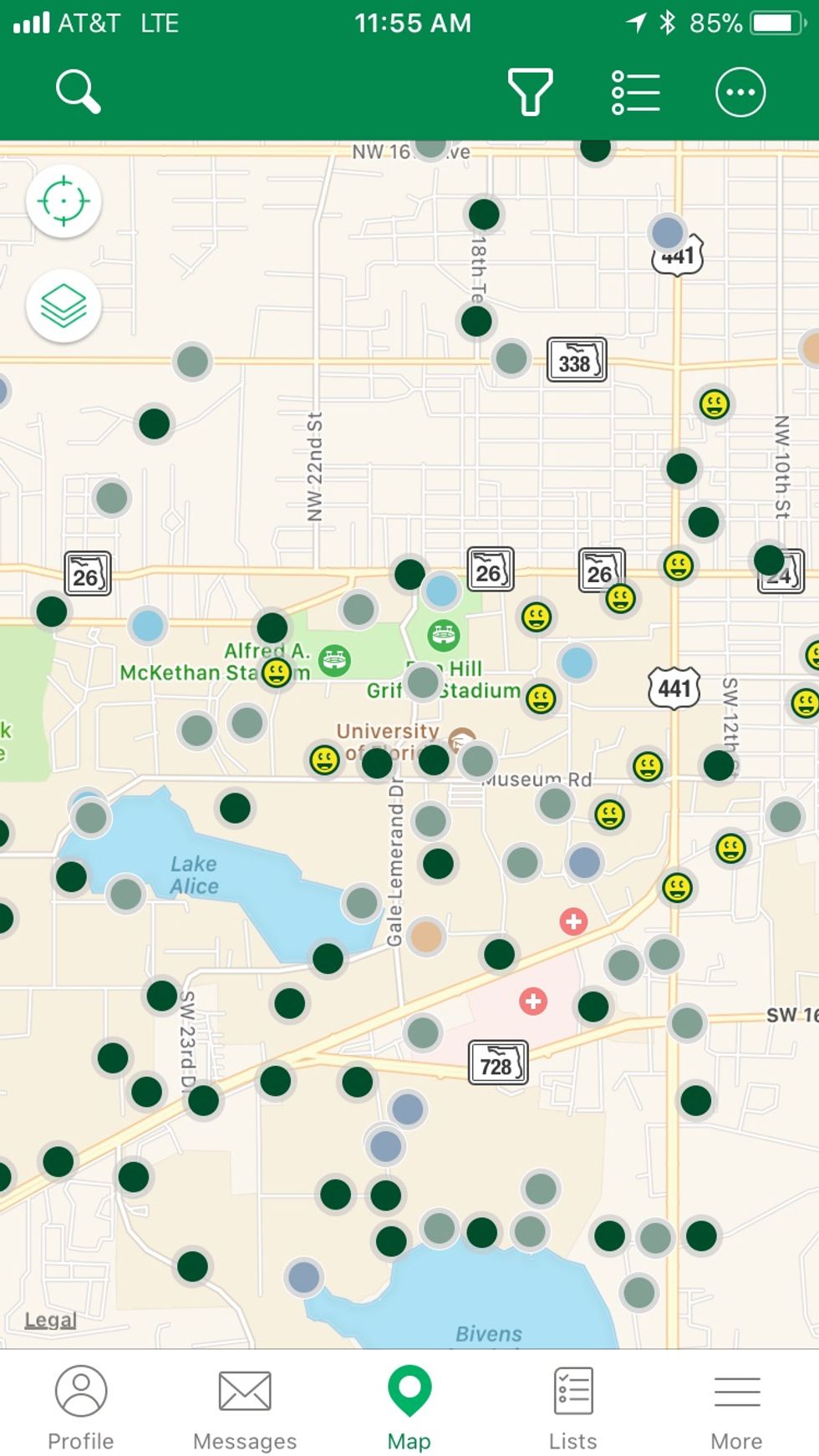819x1456 pixels.
Task: Open the Legal link on map
Action: pos(50,1320)
